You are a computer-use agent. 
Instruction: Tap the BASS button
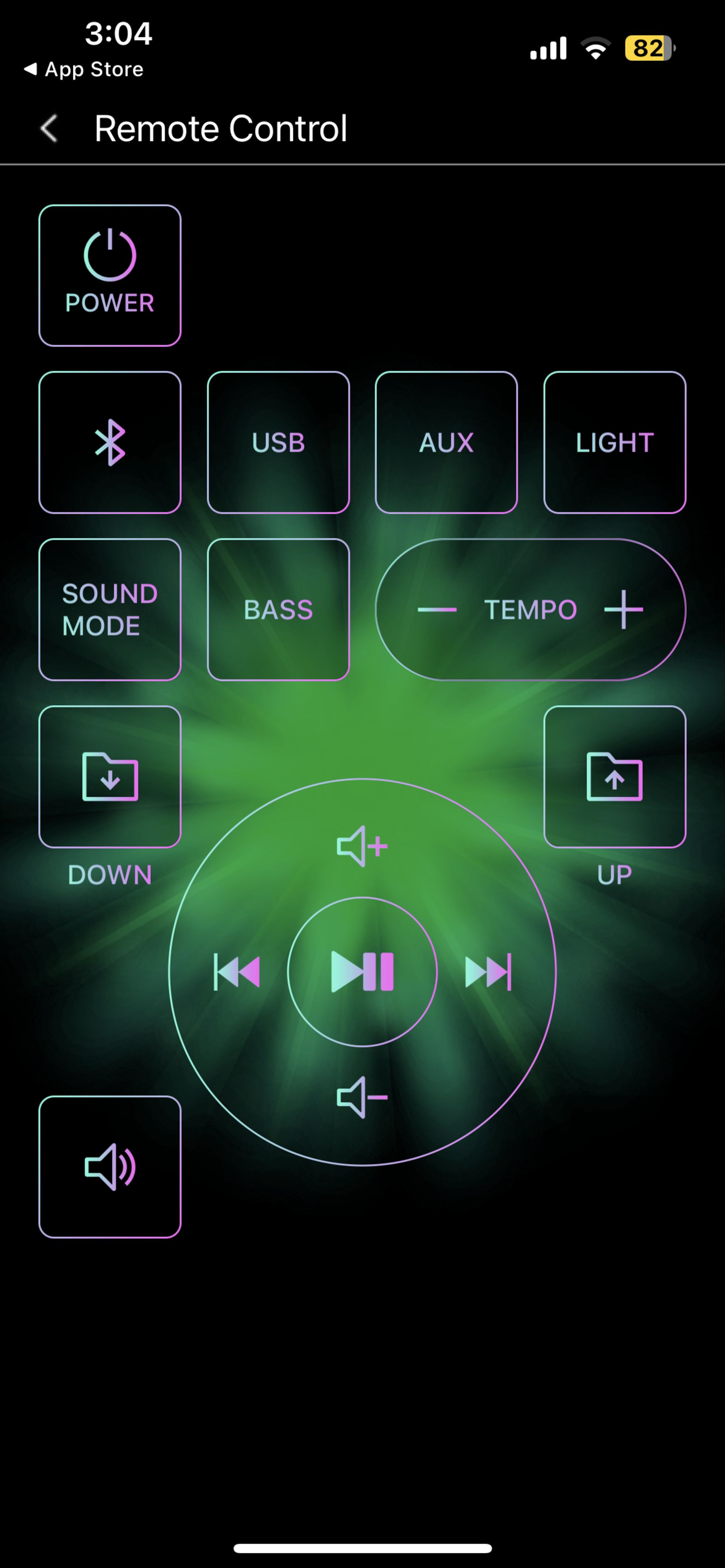click(278, 609)
